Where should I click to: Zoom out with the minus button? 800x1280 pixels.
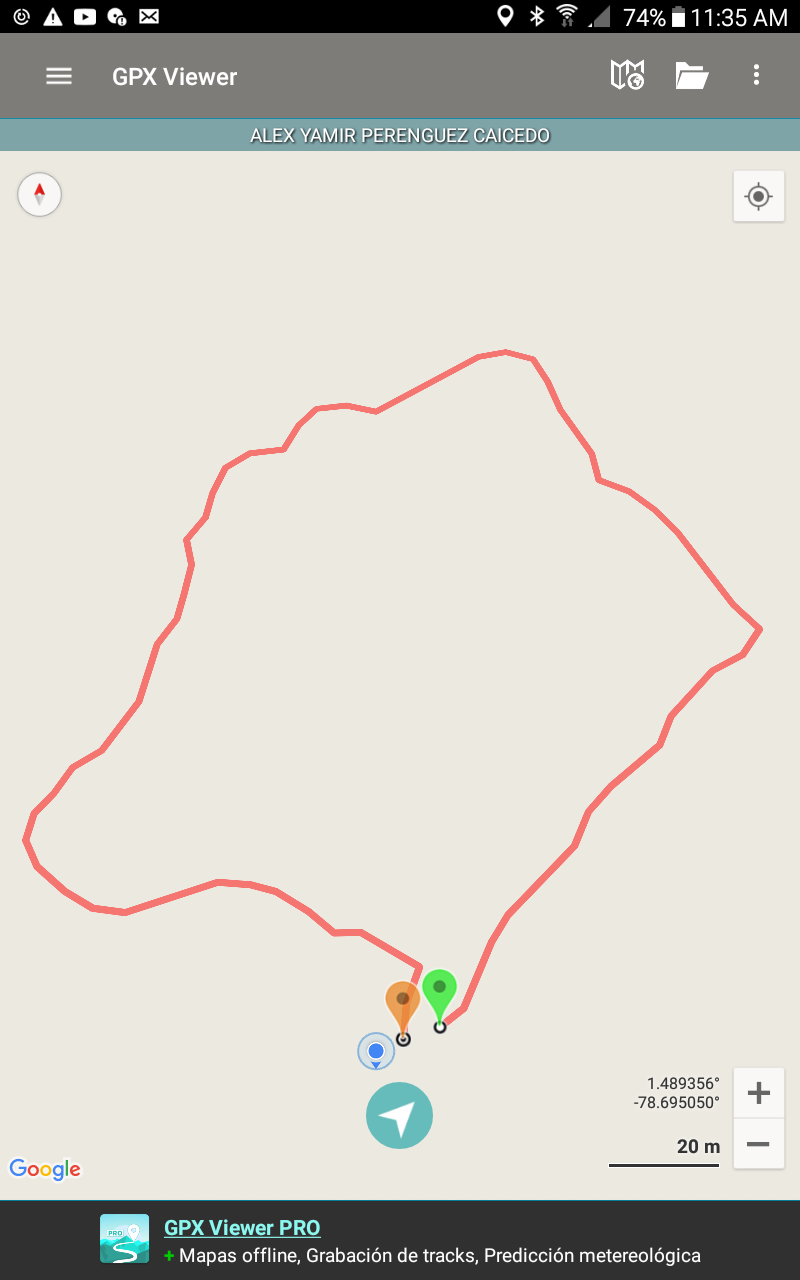[x=758, y=1144]
